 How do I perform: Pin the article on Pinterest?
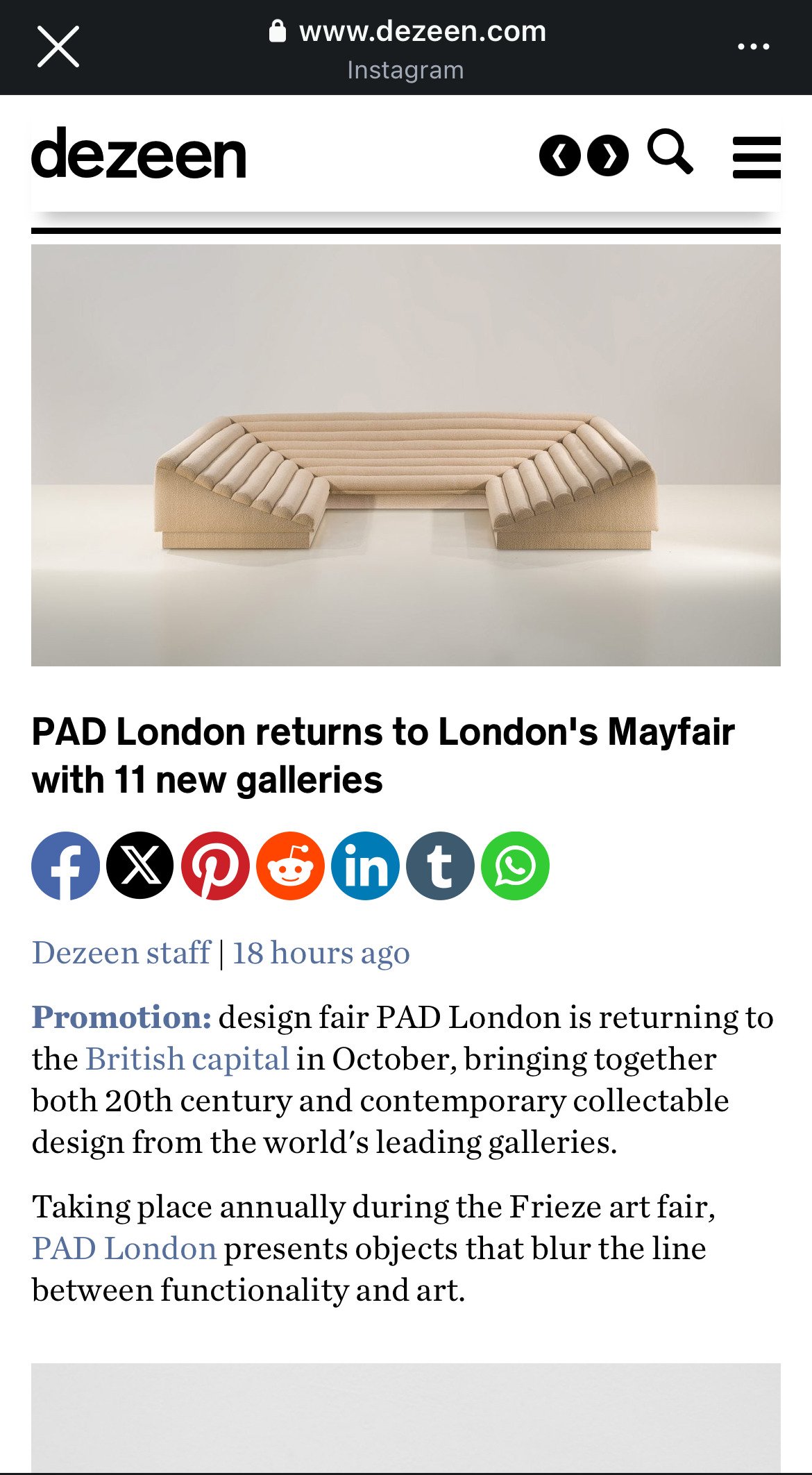coord(215,866)
